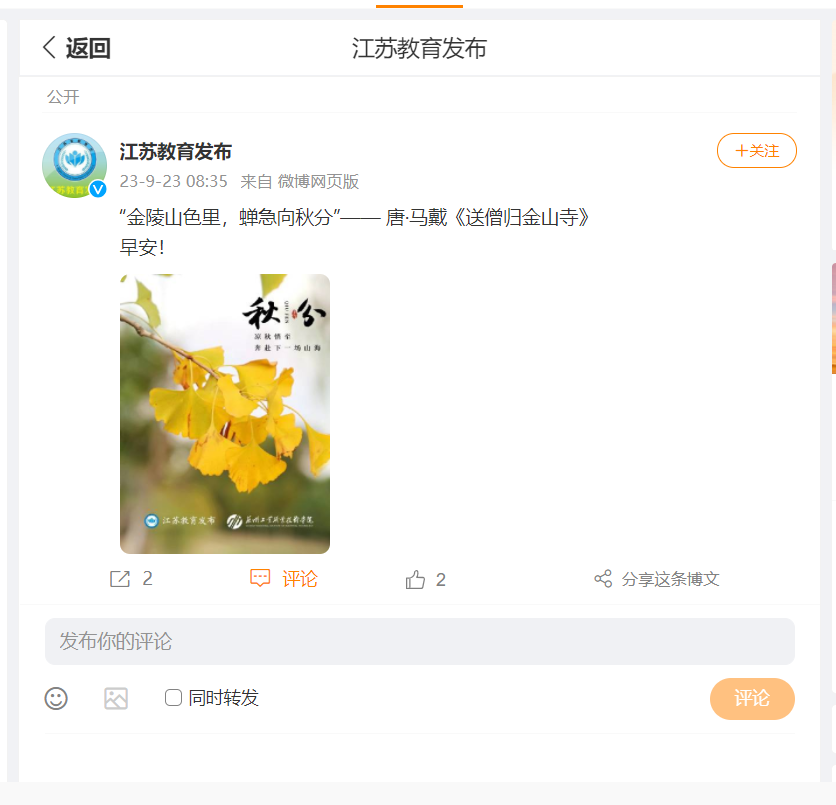Repost this Weibo post
The image size is (836, 805).
coord(131,579)
